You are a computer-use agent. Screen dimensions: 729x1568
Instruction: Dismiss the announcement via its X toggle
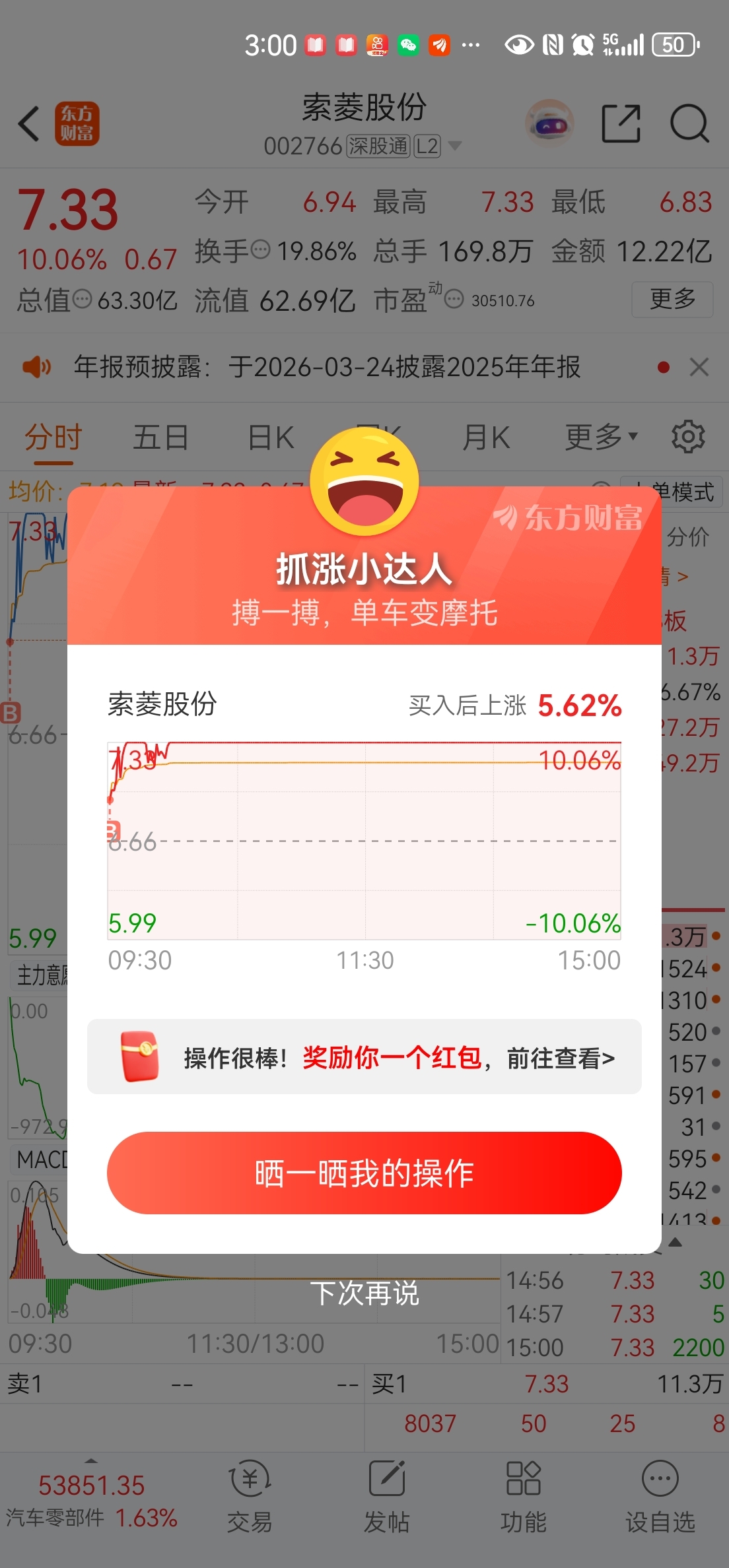(x=699, y=367)
